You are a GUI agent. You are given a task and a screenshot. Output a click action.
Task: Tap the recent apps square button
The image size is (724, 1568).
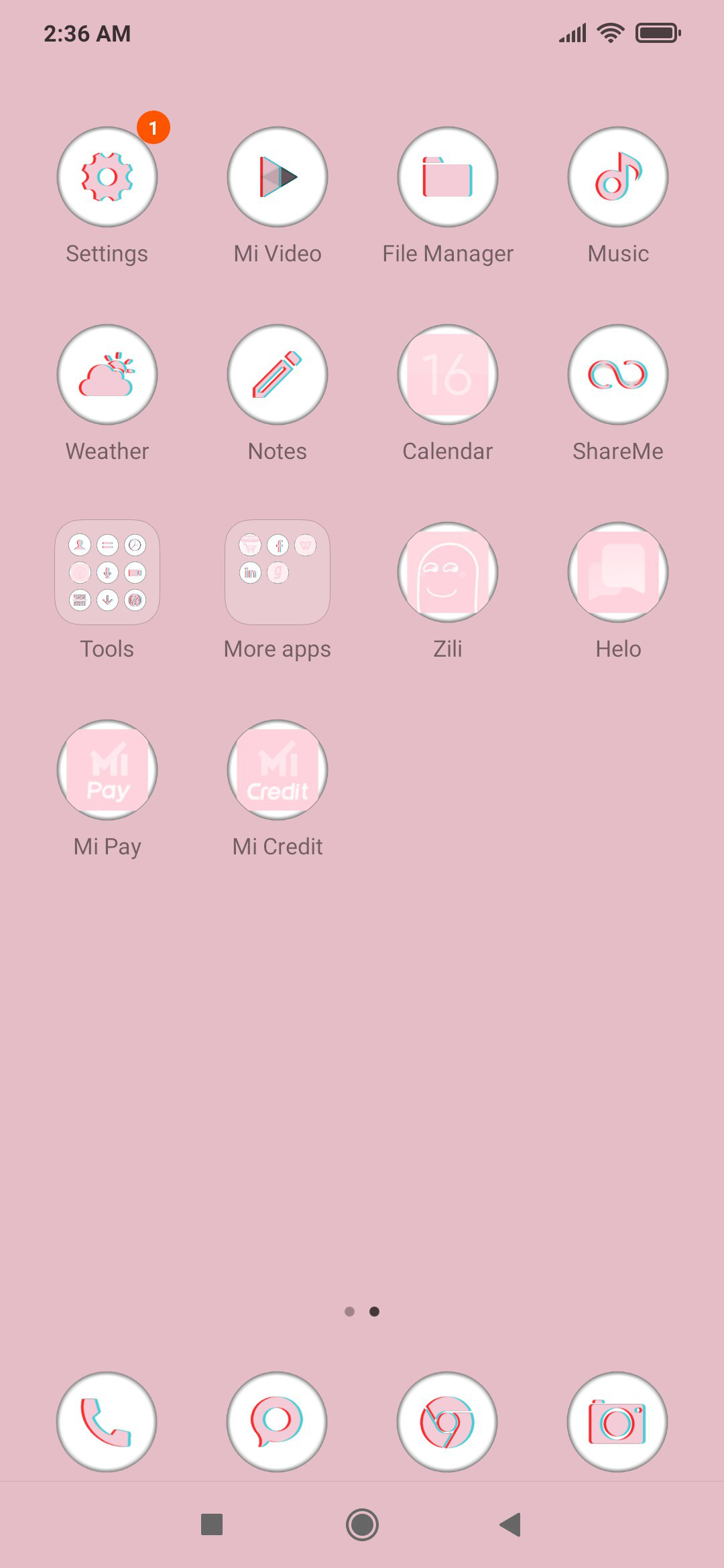click(x=212, y=1524)
